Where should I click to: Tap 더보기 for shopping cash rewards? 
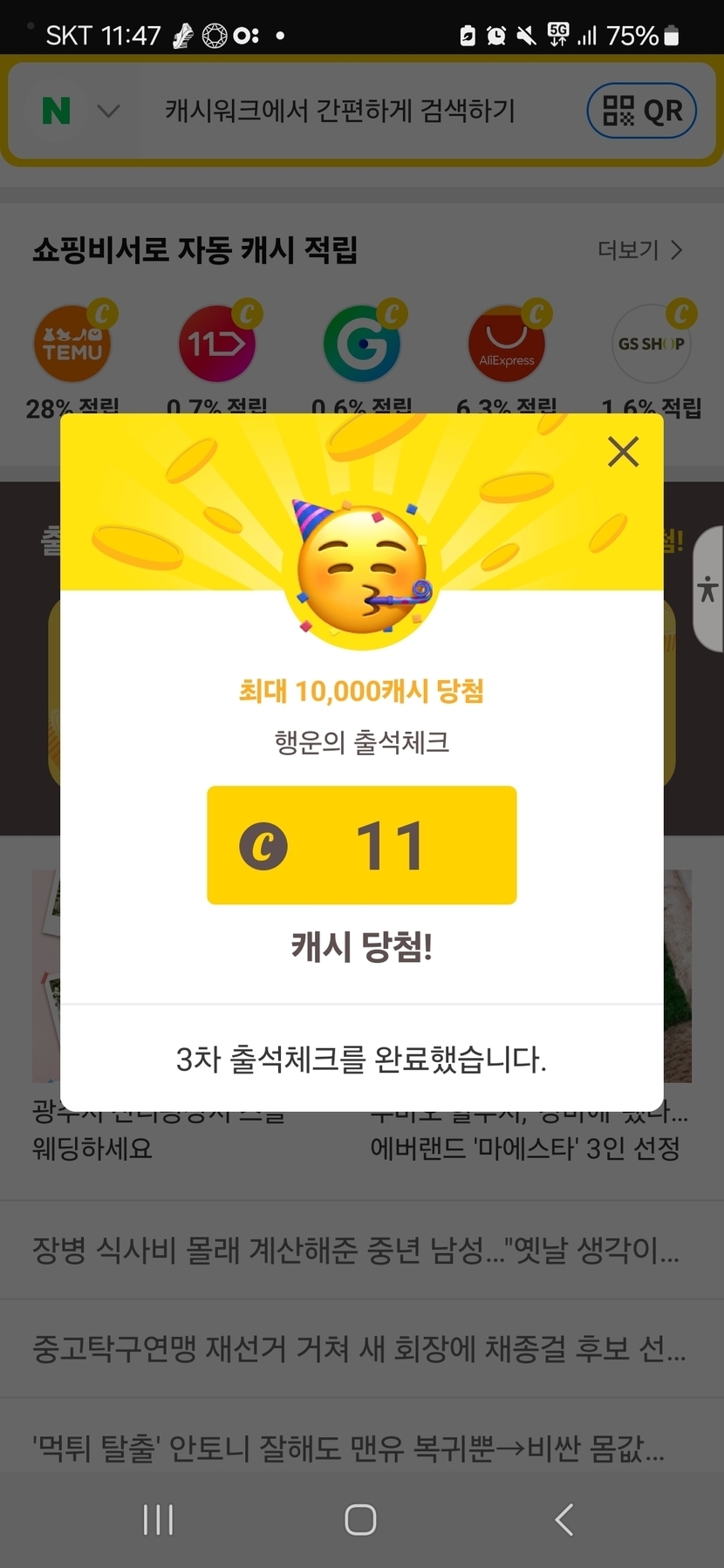click(x=639, y=250)
